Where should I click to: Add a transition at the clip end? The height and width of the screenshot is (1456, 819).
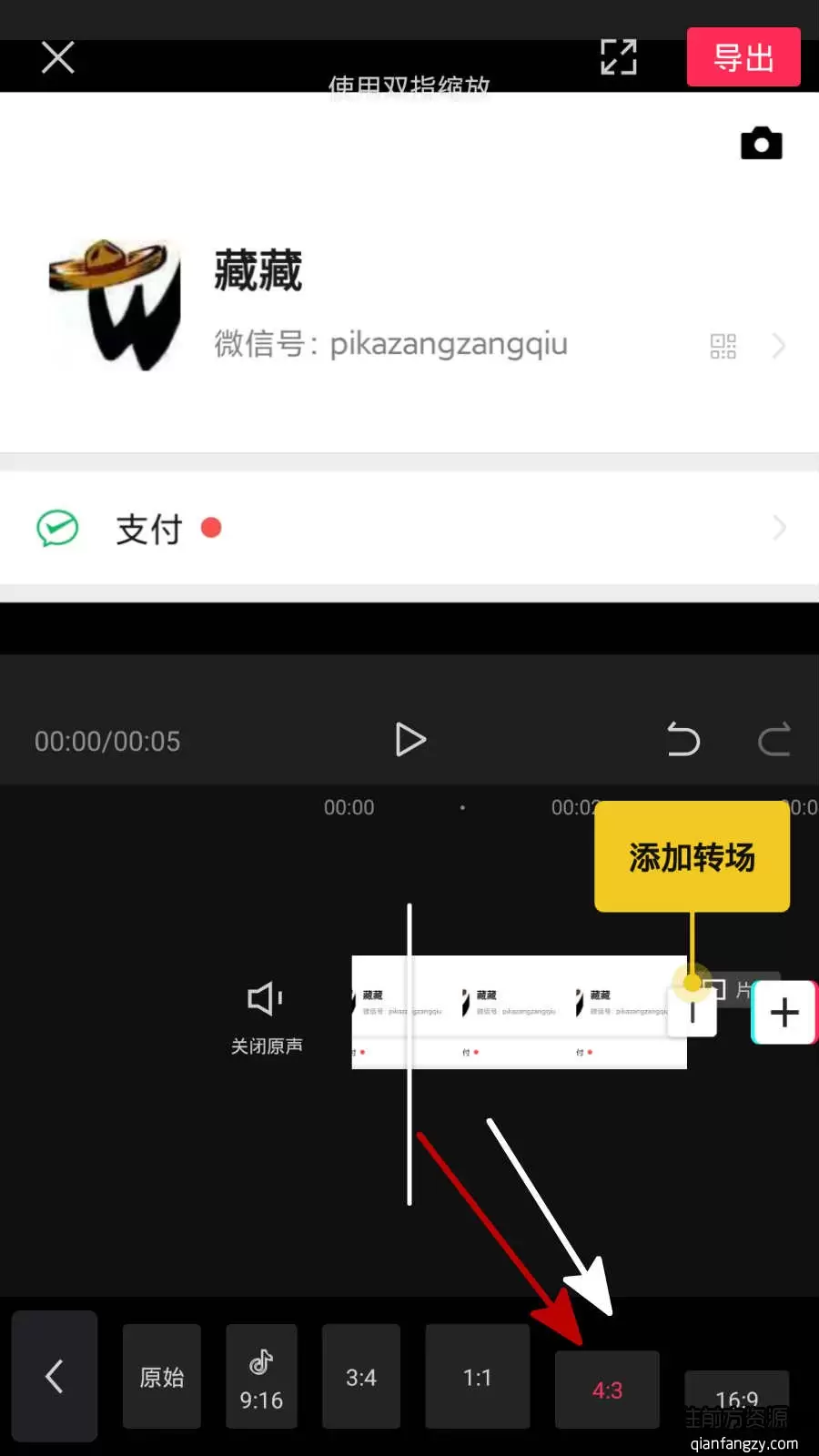point(693,1011)
